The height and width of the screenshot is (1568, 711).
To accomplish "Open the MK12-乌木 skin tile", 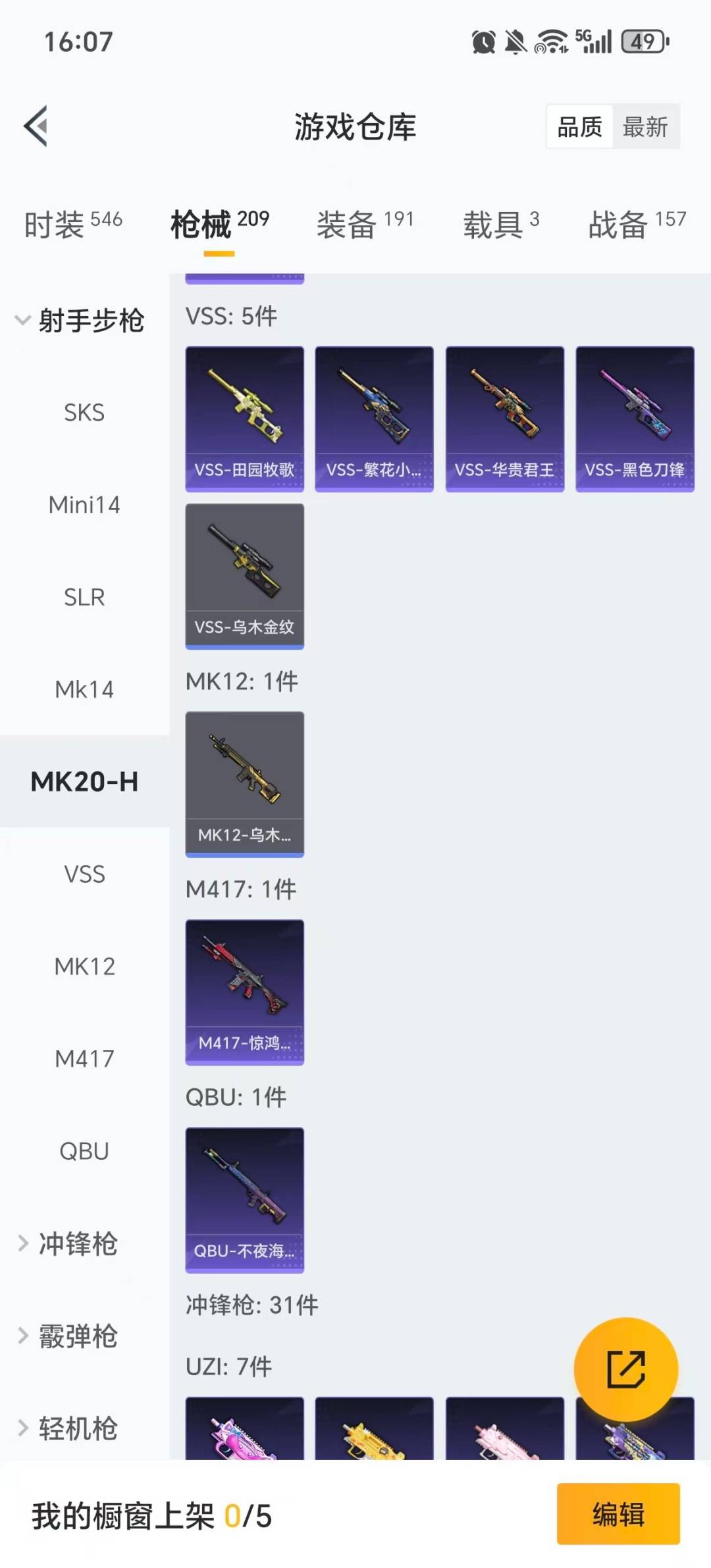I will click(x=244, y=783).
